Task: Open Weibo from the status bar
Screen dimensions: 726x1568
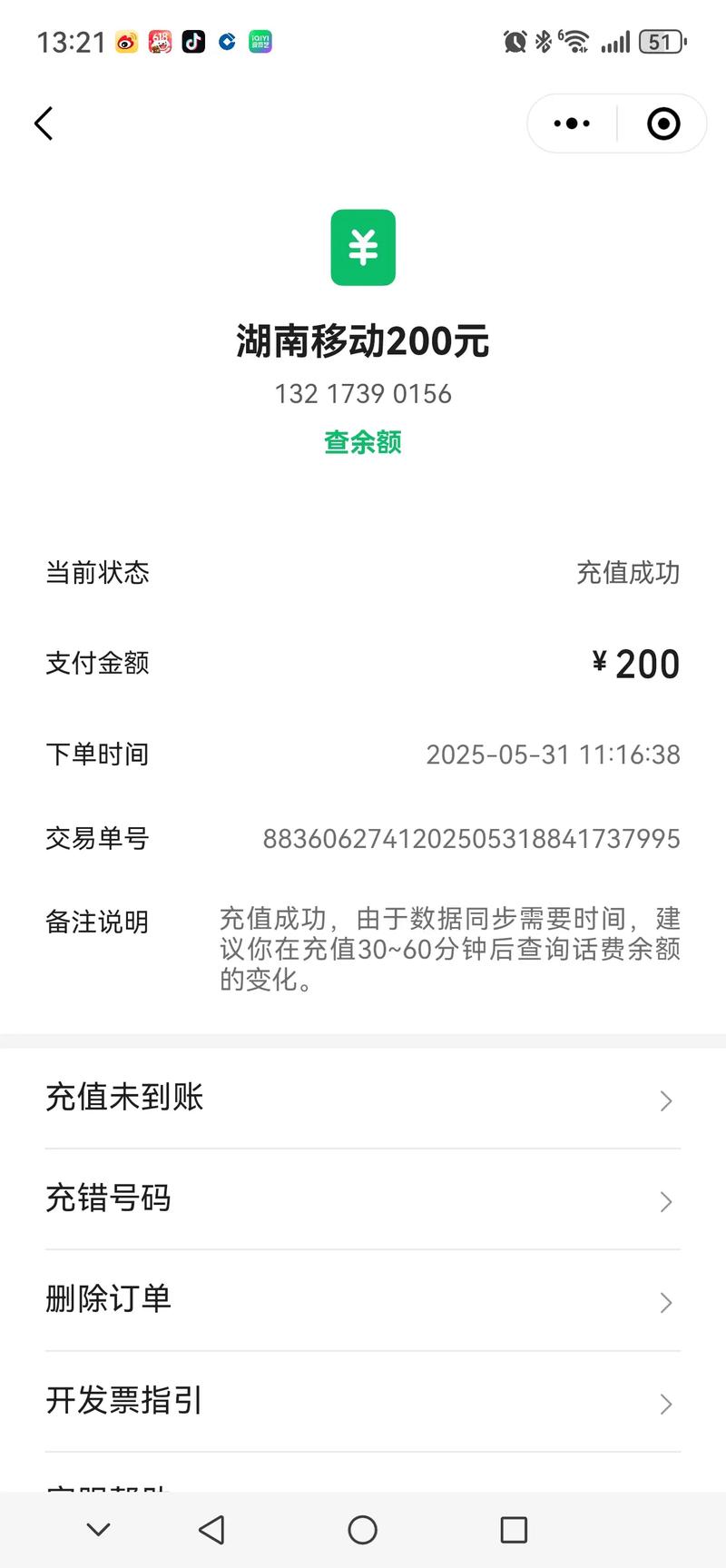Action: (128, 41)
